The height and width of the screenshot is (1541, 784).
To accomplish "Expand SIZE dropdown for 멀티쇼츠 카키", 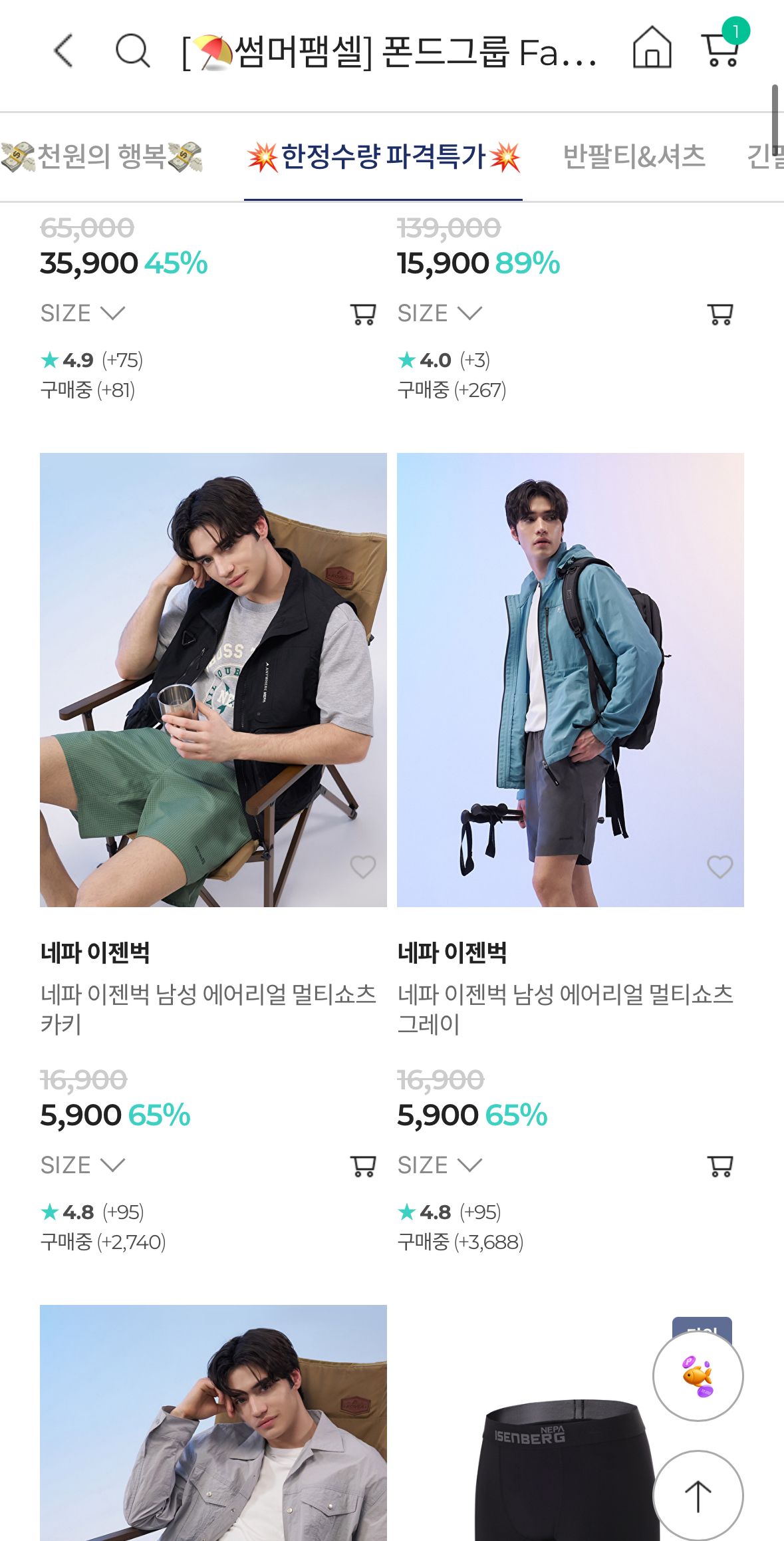I will 83,1165.
